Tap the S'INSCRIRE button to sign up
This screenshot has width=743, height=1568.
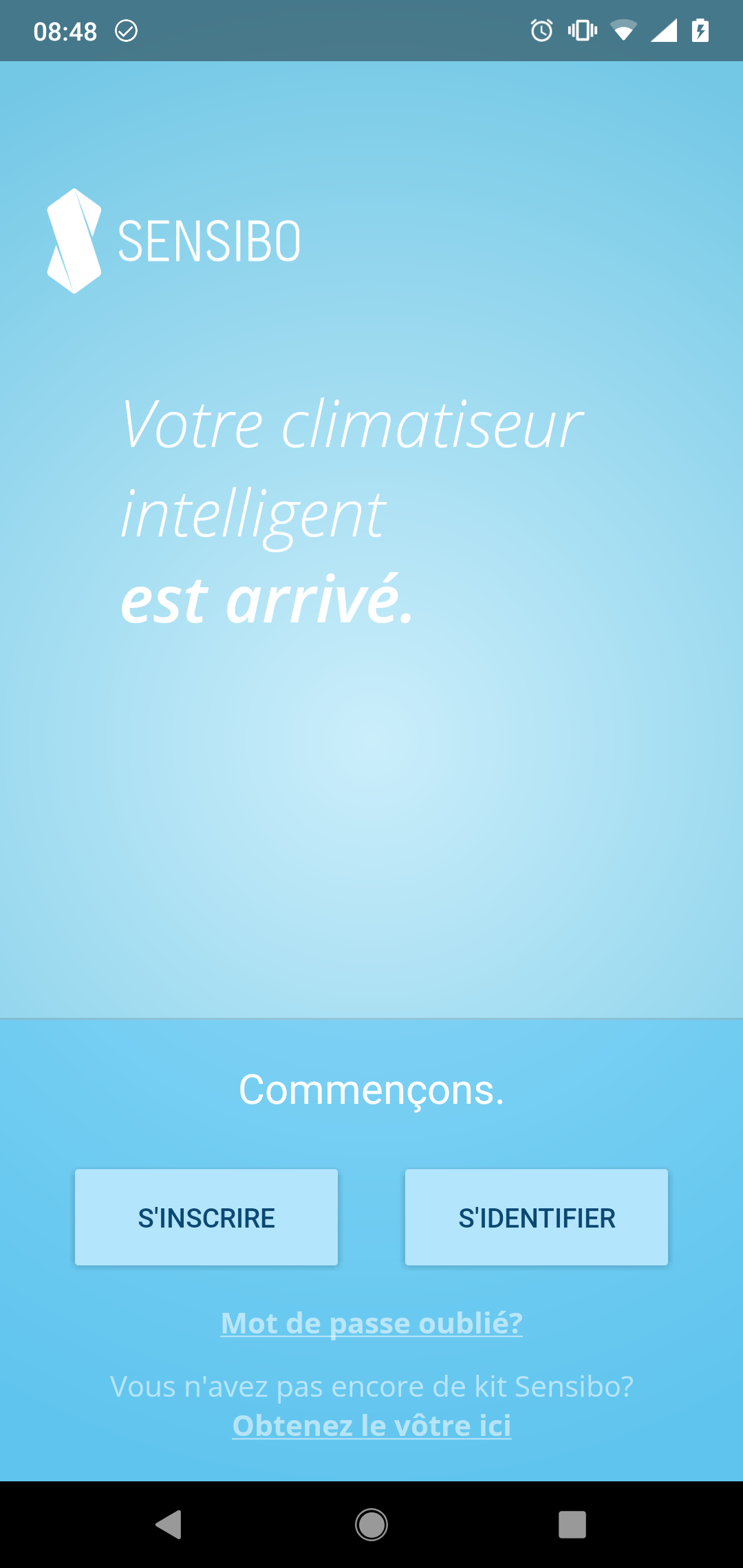(x=206, y=1217)
